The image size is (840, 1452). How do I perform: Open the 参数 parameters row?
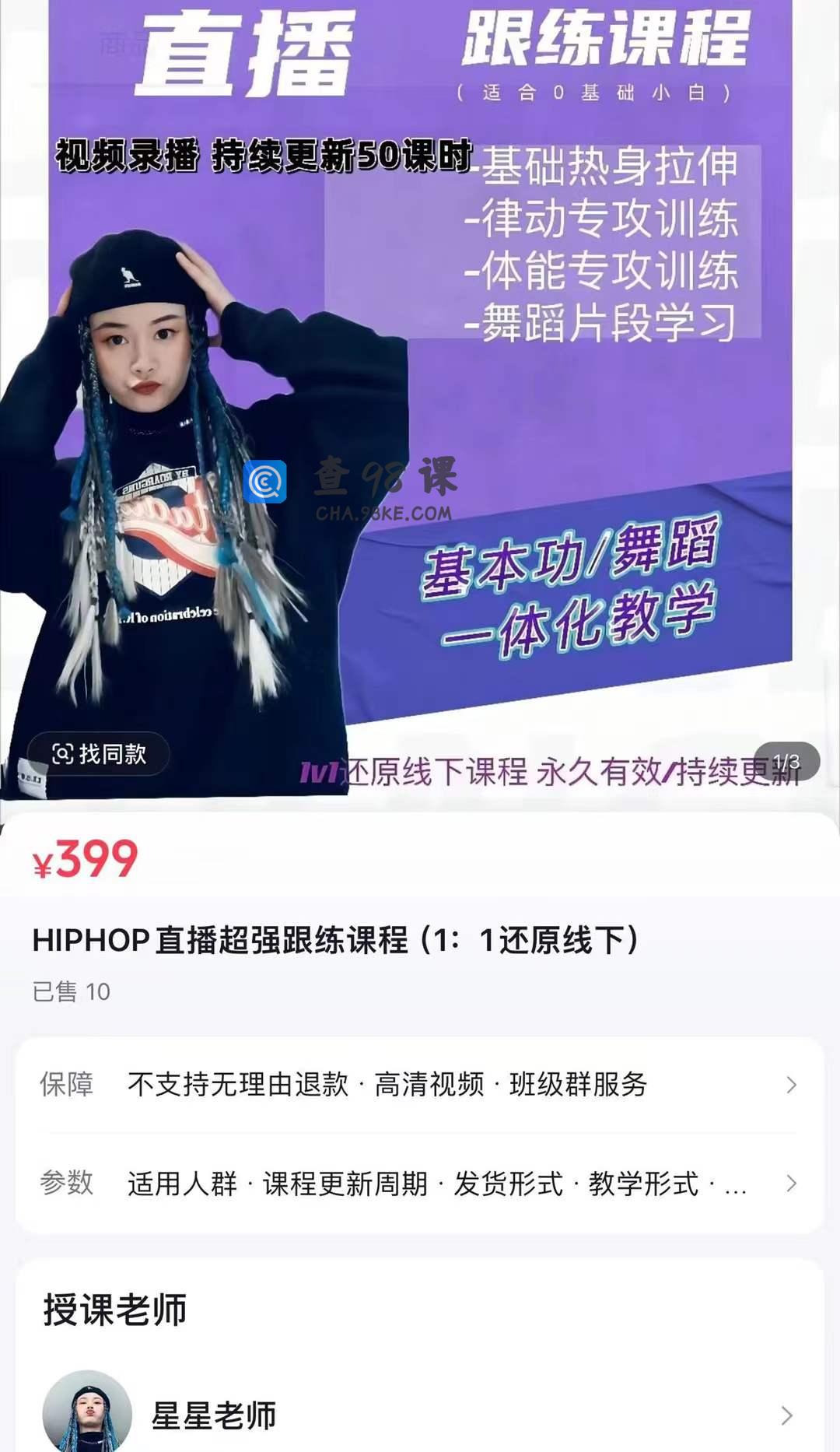(420, 1184)
